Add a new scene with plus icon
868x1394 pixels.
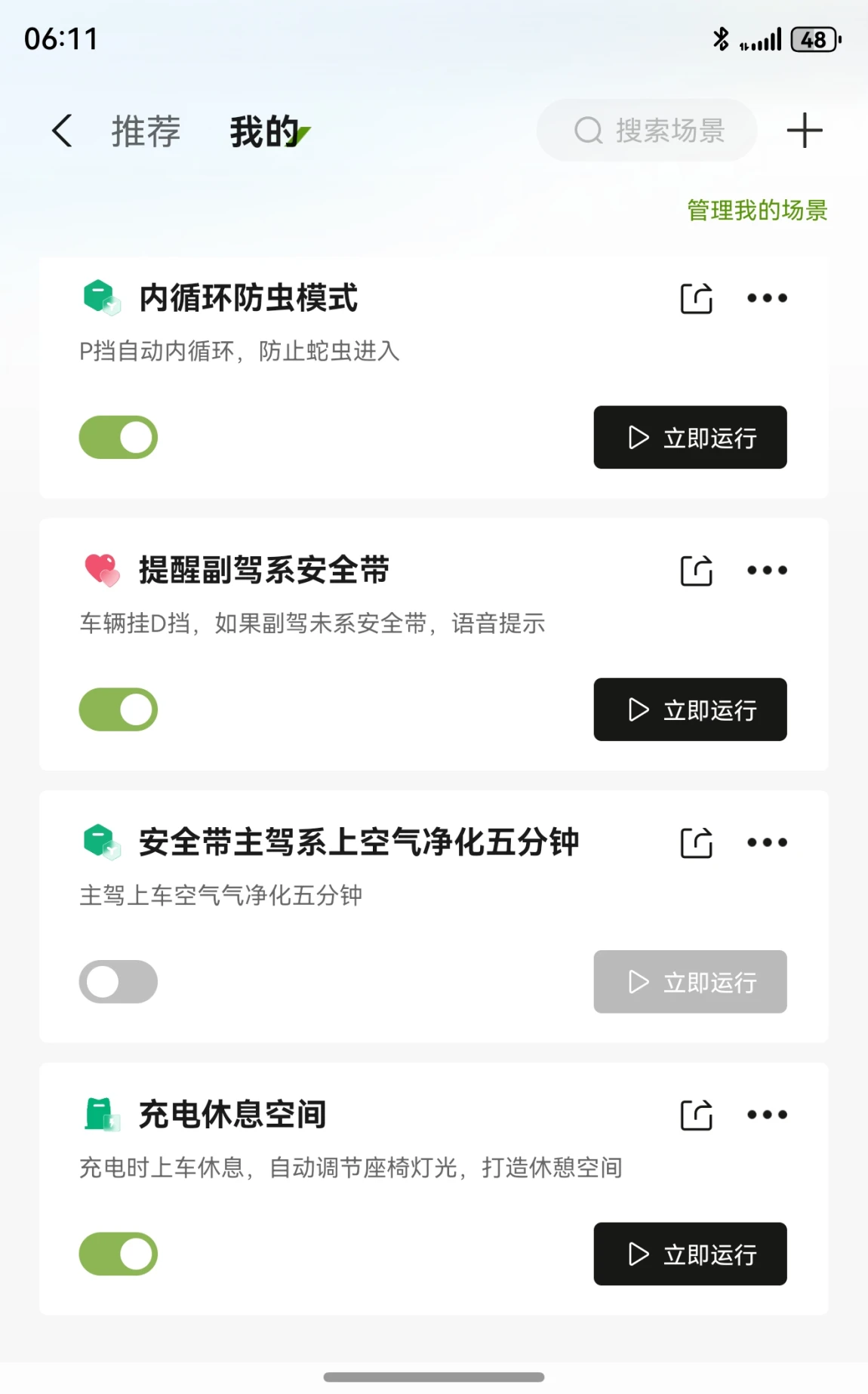(804, 131)
